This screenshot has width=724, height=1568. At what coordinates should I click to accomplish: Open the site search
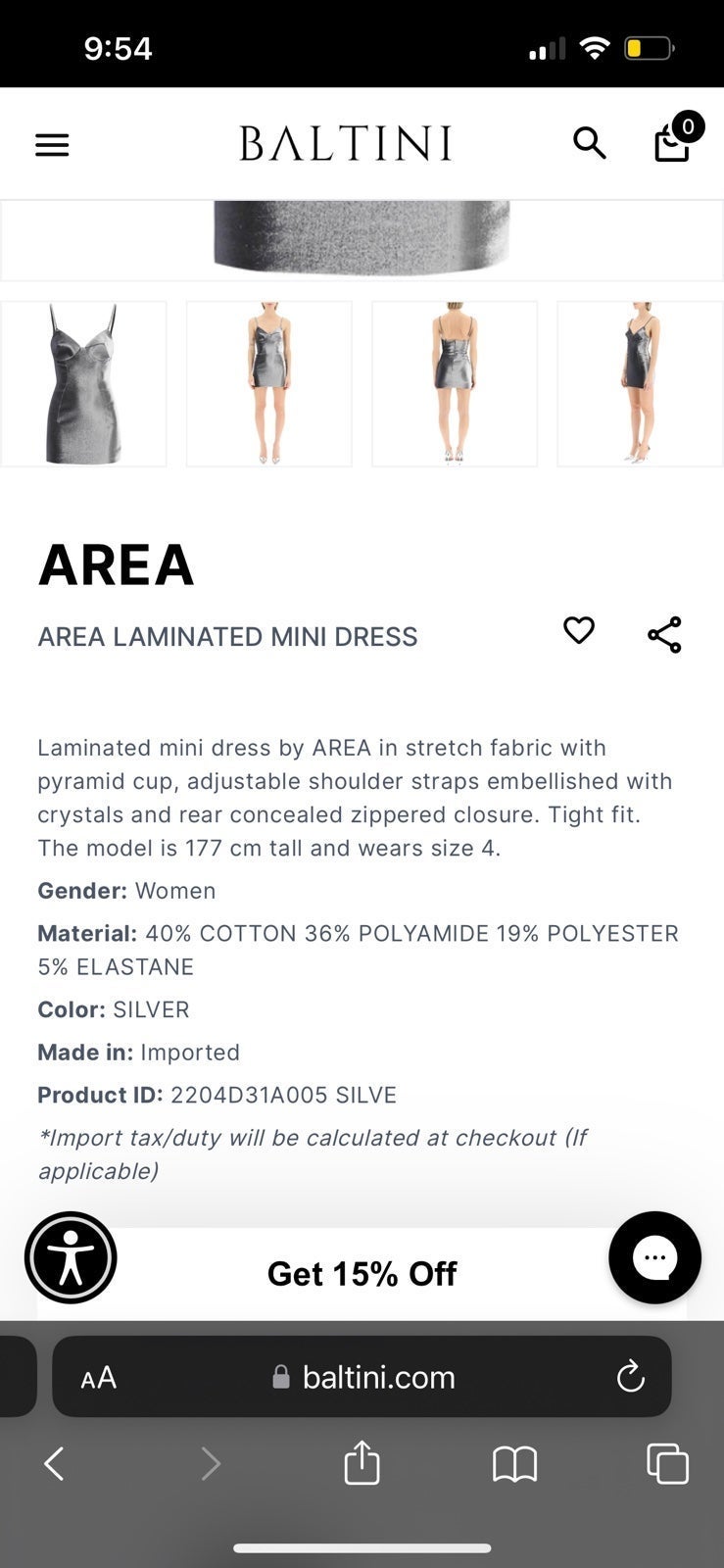590,143
